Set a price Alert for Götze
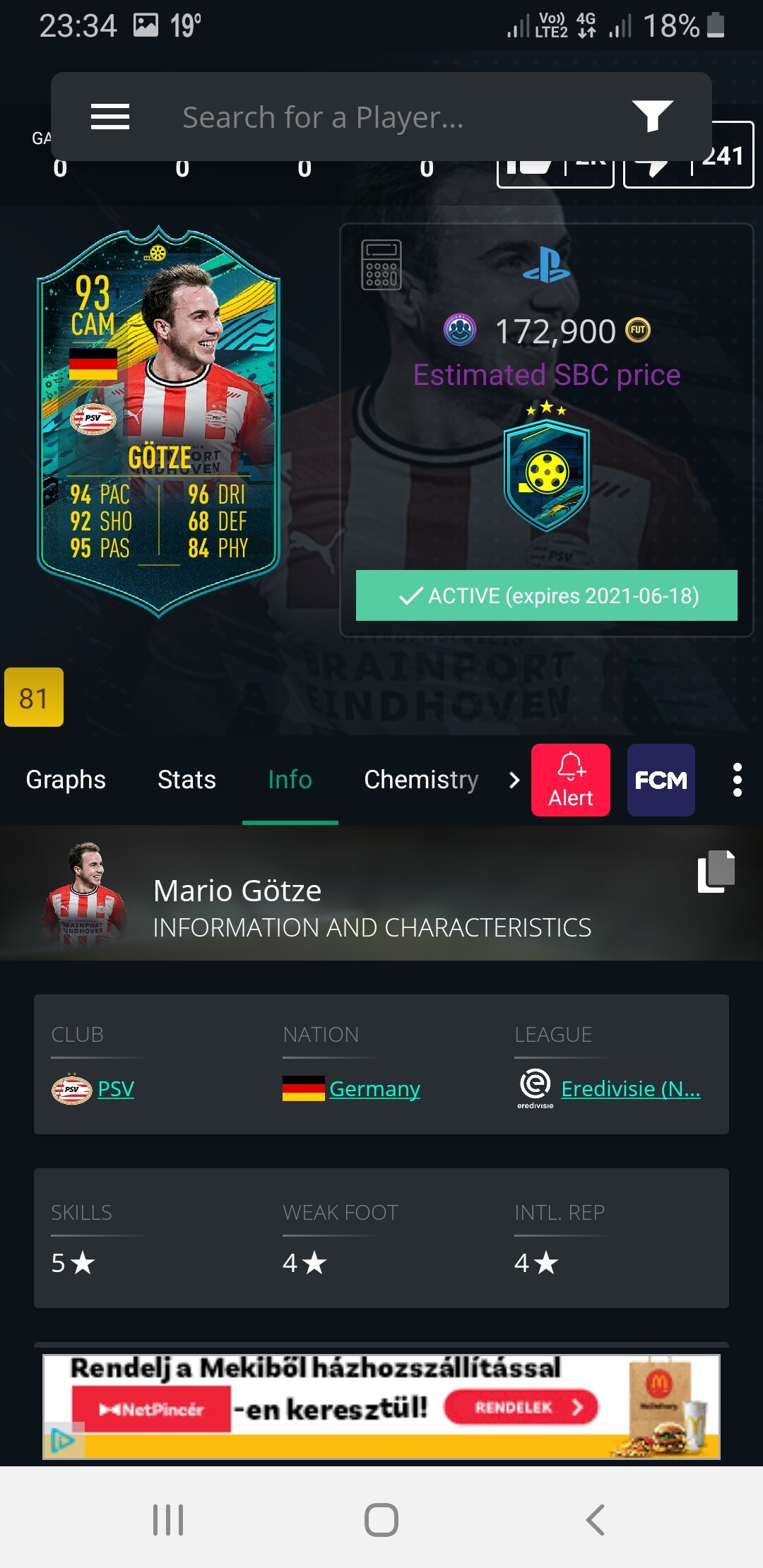 pos(570,780)
